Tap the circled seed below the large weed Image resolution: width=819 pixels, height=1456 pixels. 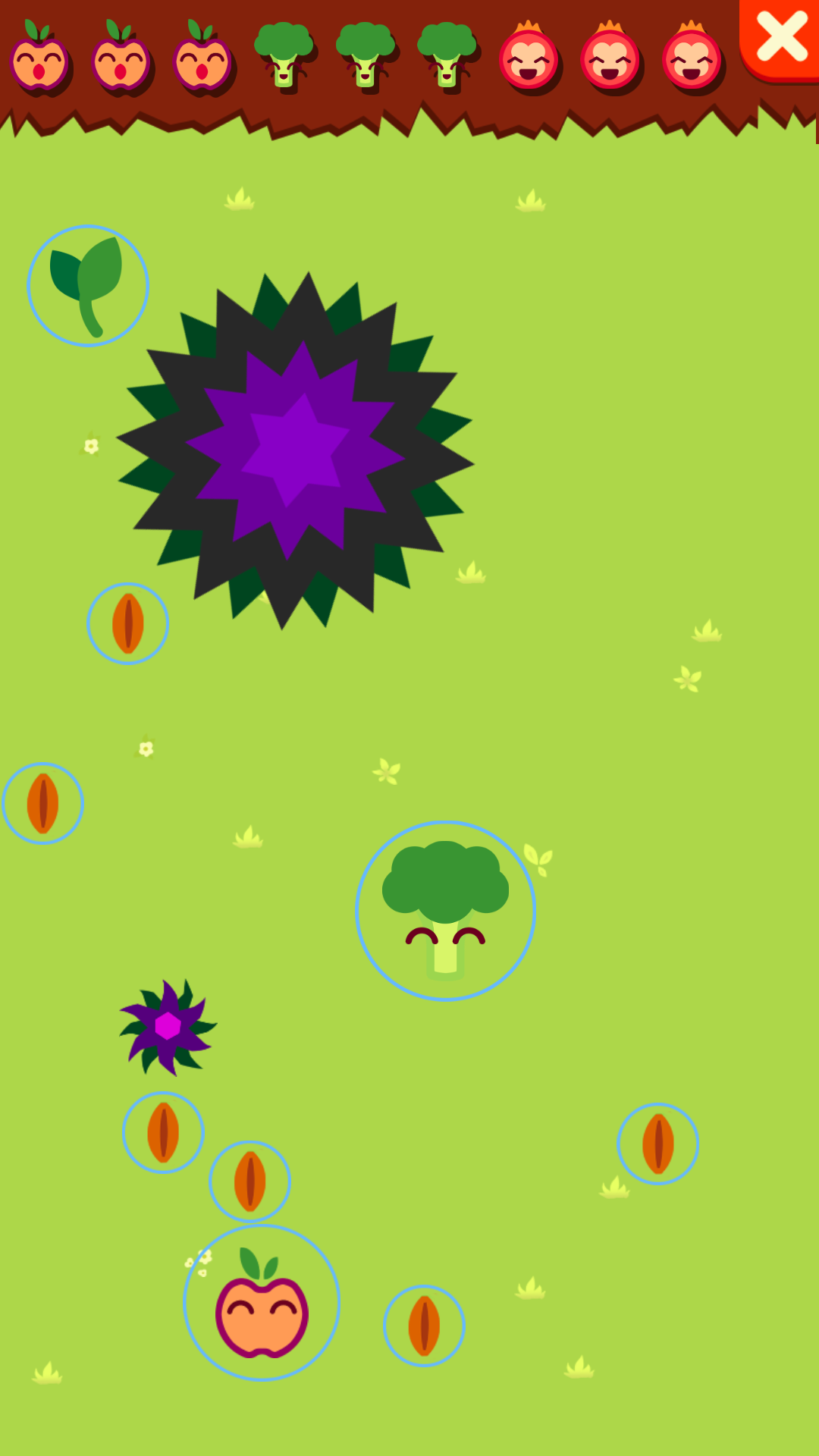pyautogui.click(x=127, y=623)
